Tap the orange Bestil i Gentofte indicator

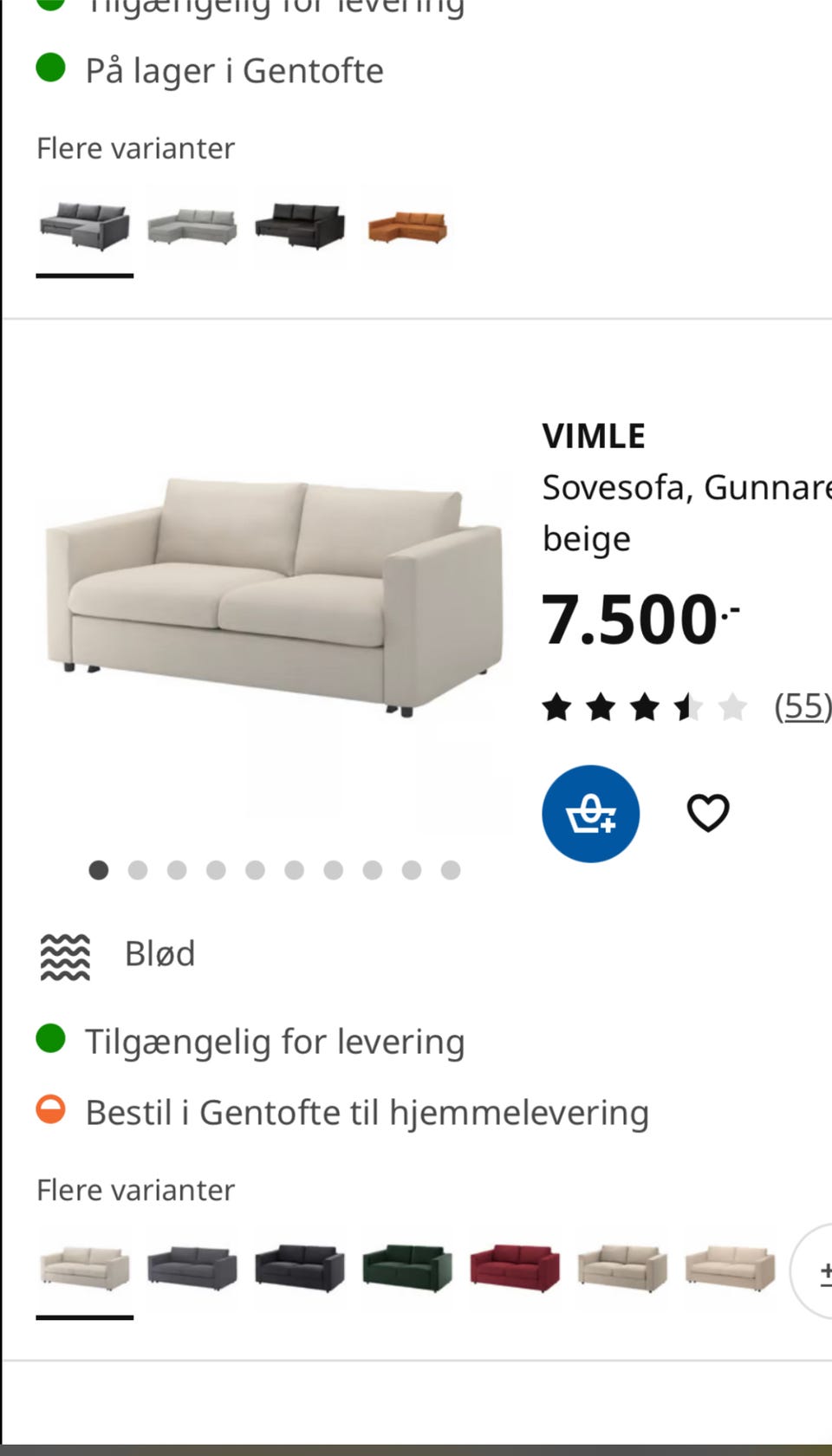50,1110
